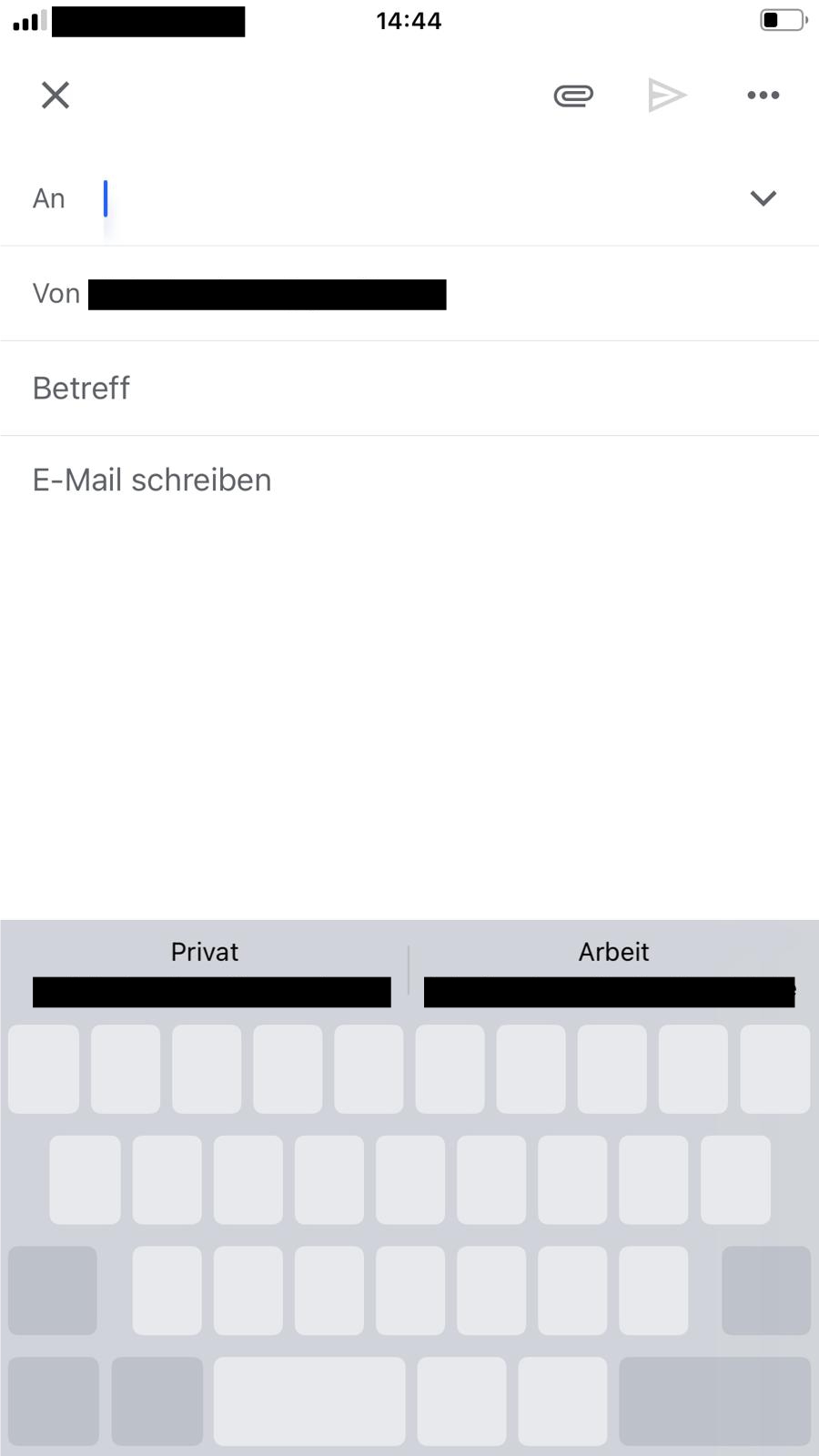Viewport: 819px width, 1456px height.
Task: Send the email
Action: coord(667,95)
